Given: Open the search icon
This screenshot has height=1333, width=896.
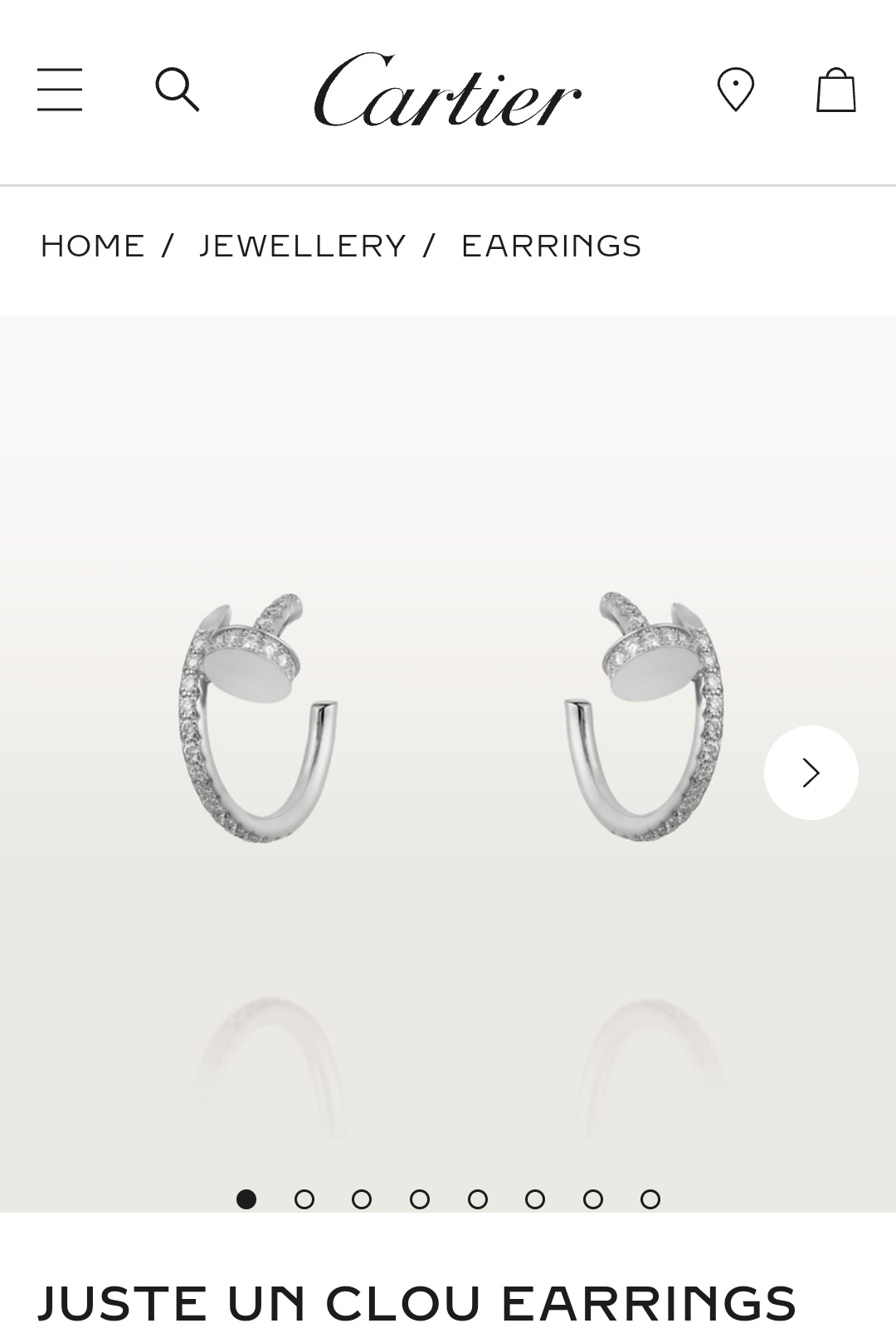Looking at the screenshot, I should (x=178, y=90).
